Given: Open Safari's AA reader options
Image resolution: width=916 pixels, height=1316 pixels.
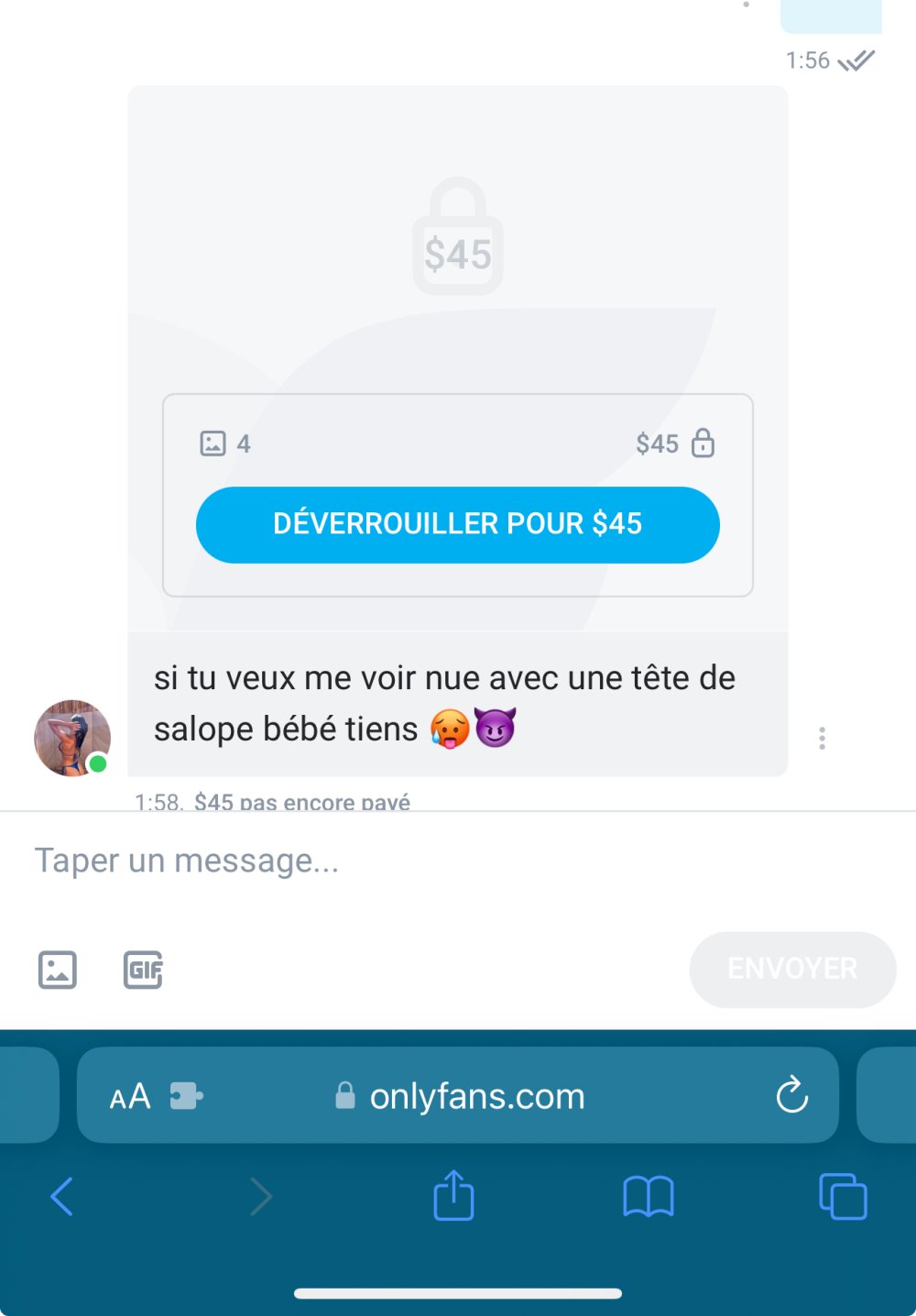Looking at the screenshot, I should tap(130, 1096).
